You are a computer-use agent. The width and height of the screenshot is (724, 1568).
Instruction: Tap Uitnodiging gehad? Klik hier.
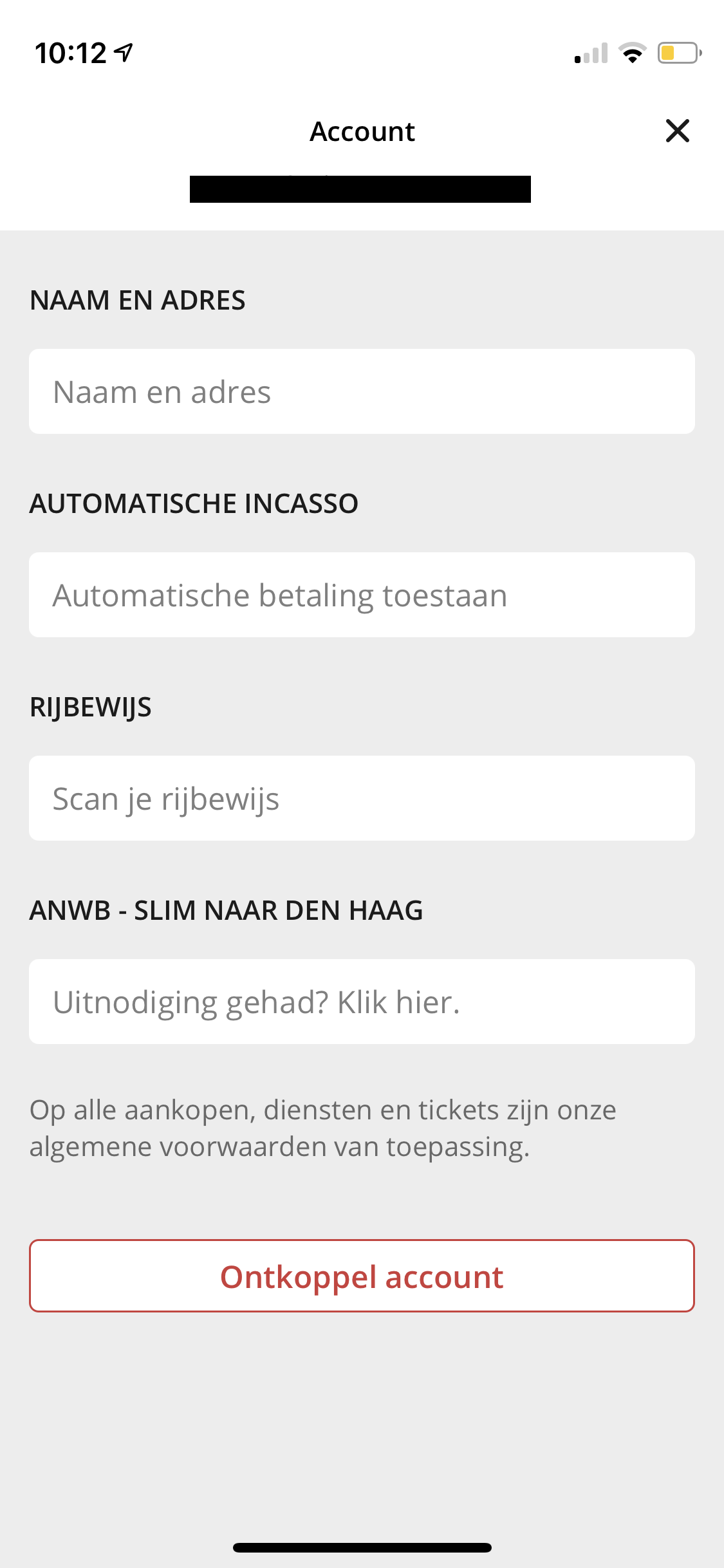[x=362, y=1002]
